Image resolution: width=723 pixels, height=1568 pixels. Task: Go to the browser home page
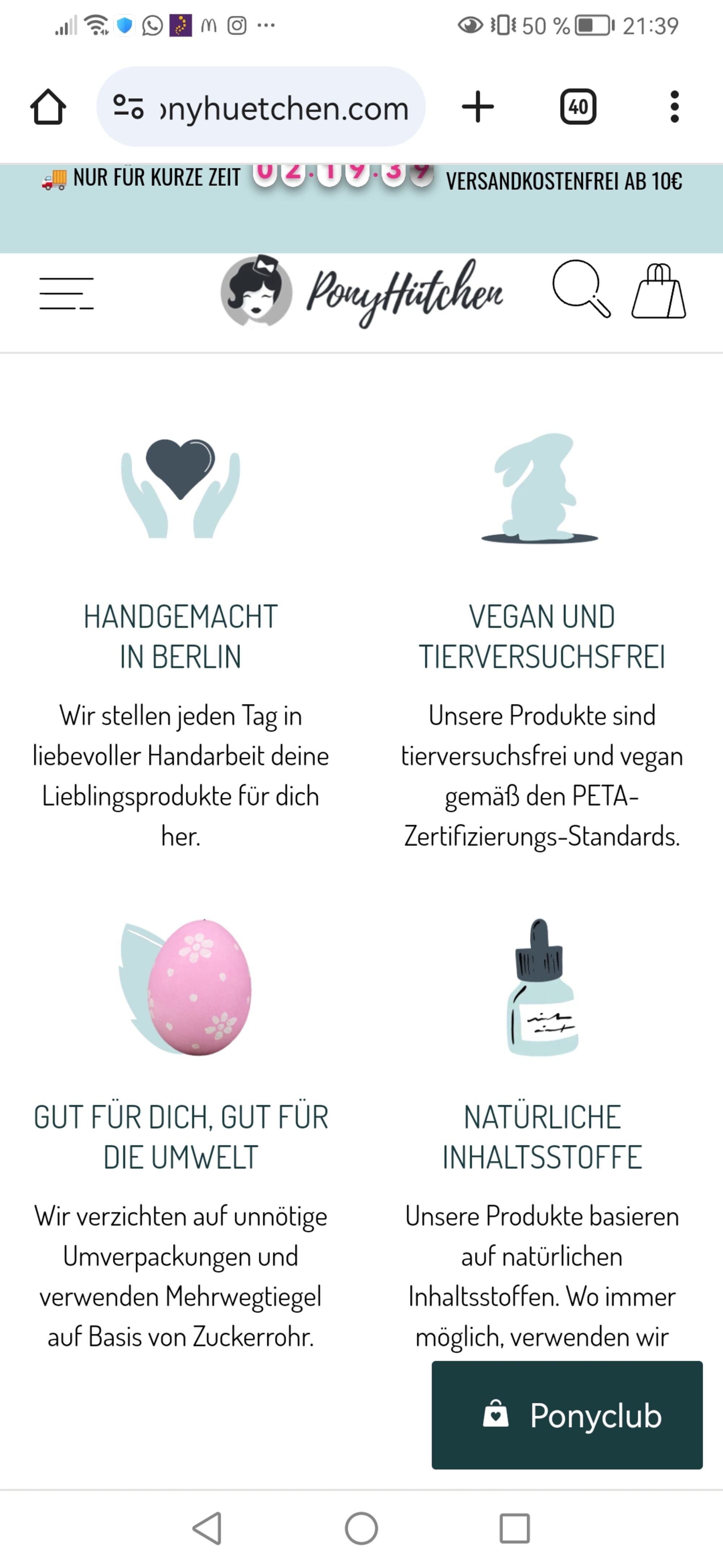48,107
